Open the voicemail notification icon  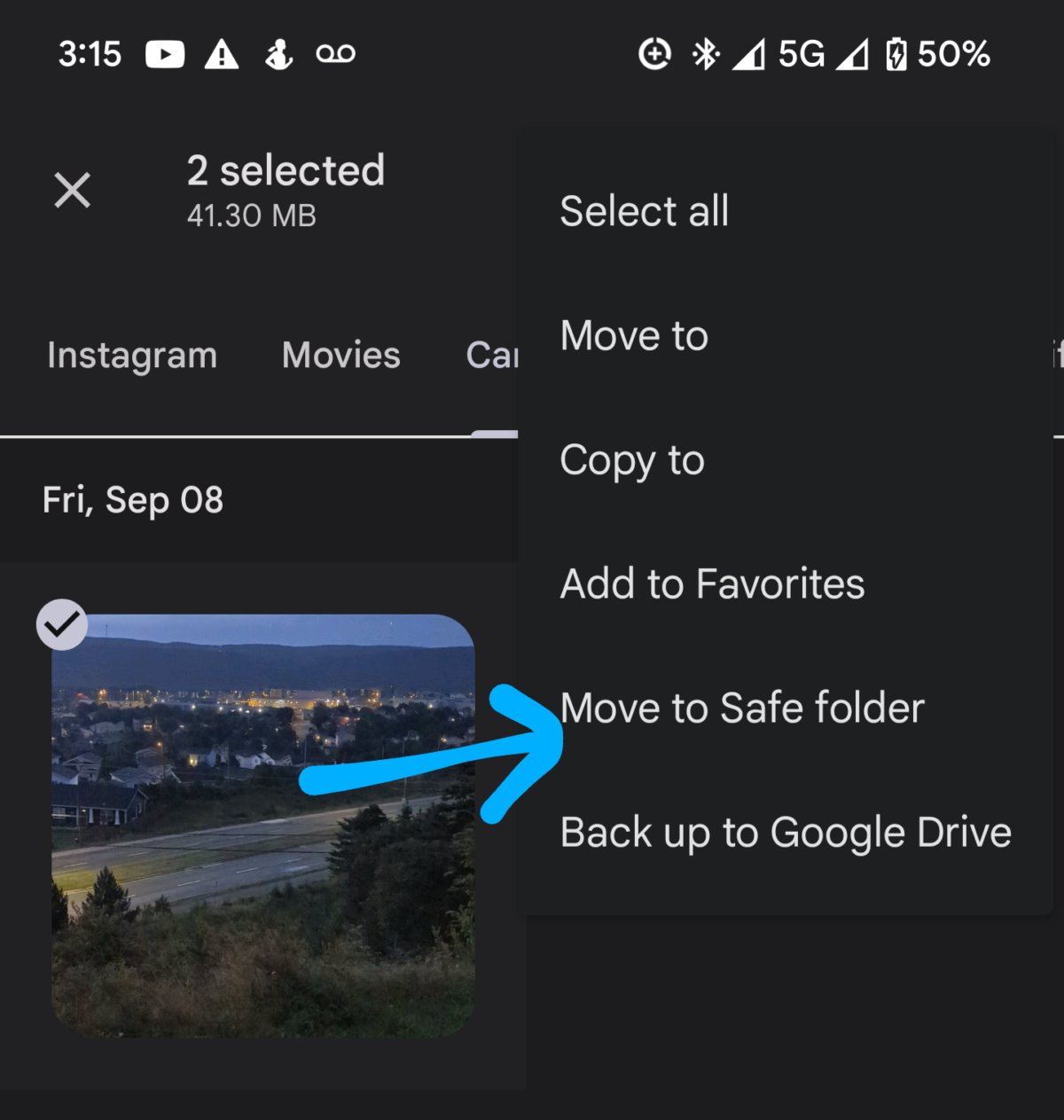coord(336,54)
